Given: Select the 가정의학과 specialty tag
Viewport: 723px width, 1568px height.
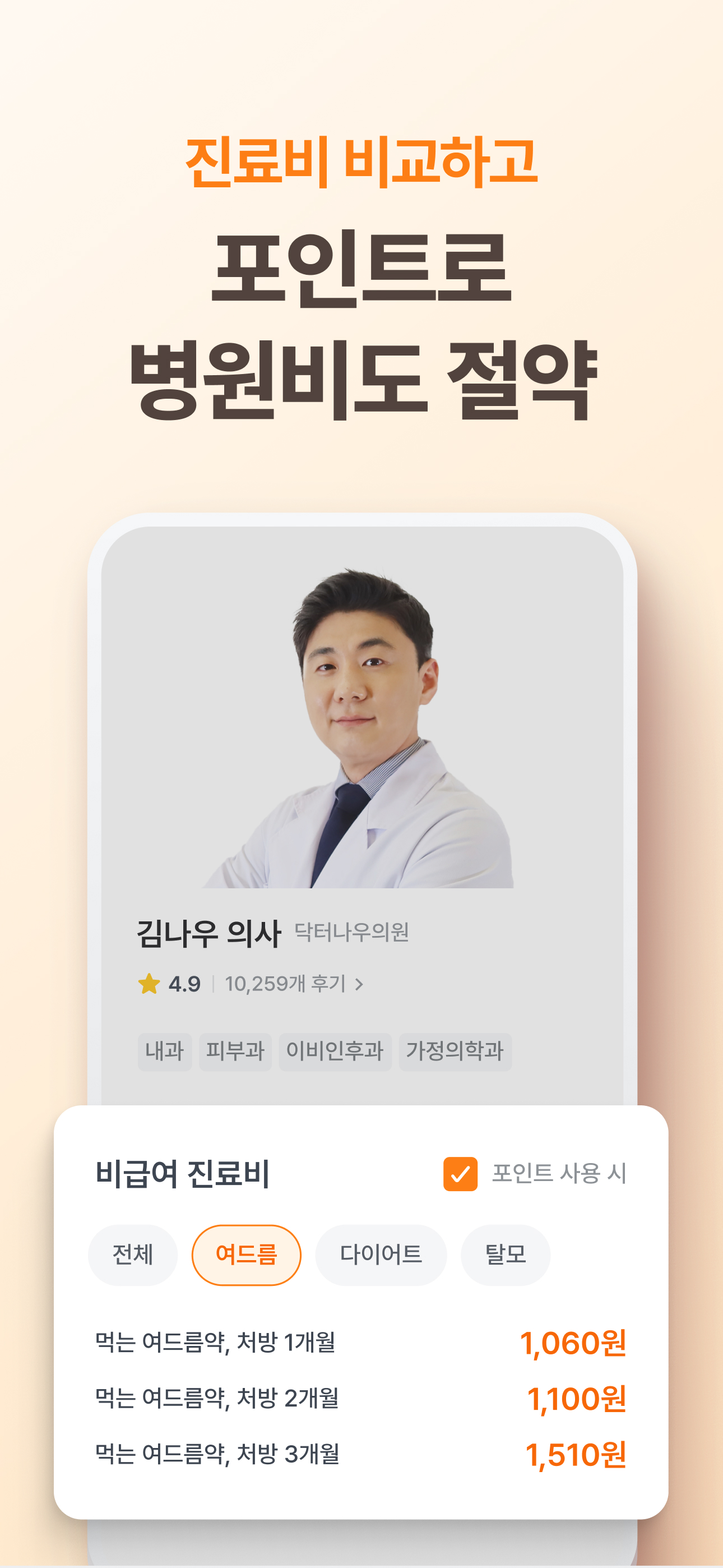Looking at the screenshot, I should tap(456, 1050).
